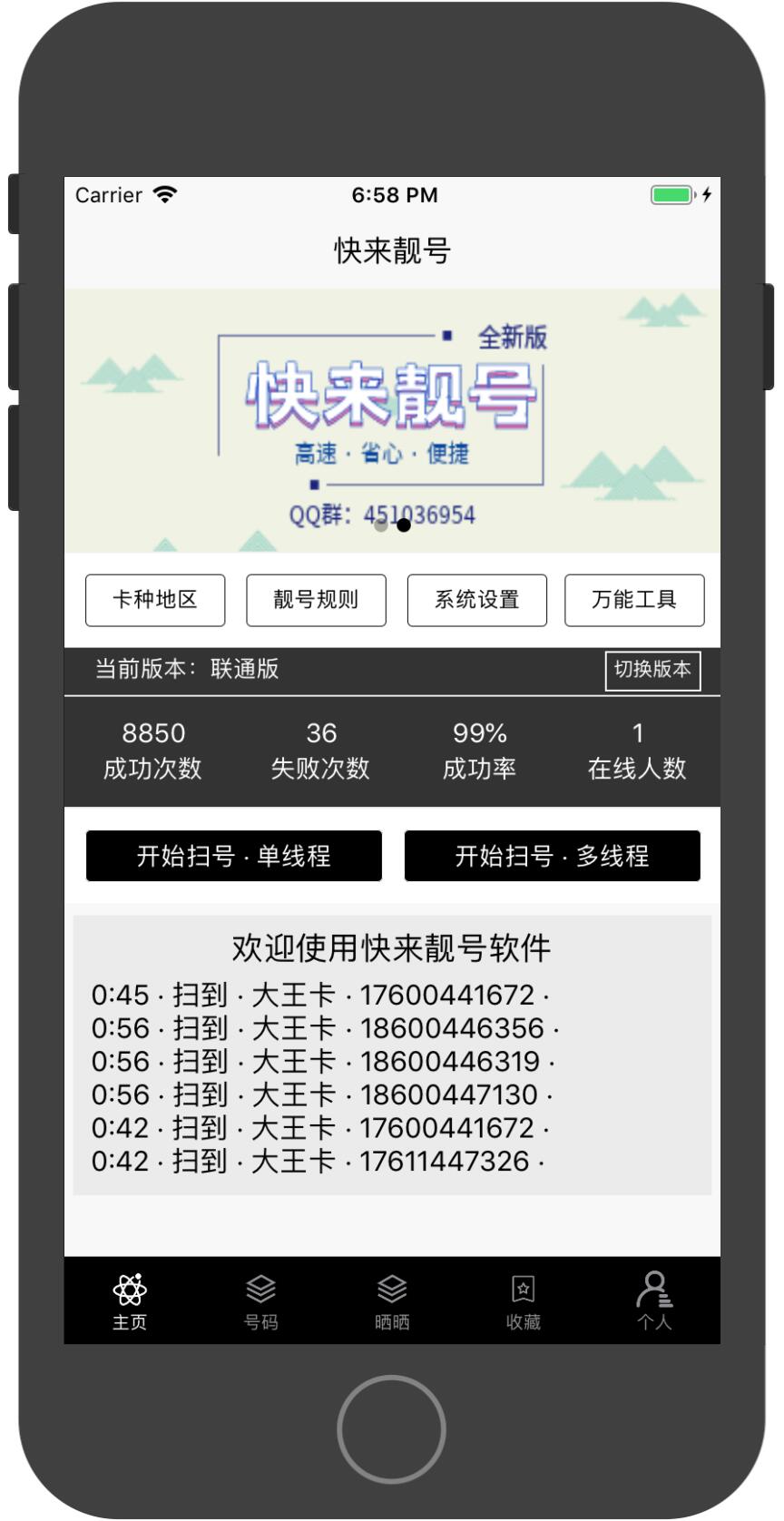The image size is (784, 1521).
Task: Start 开始扫号 · 单线程
Action: [233, 856]
